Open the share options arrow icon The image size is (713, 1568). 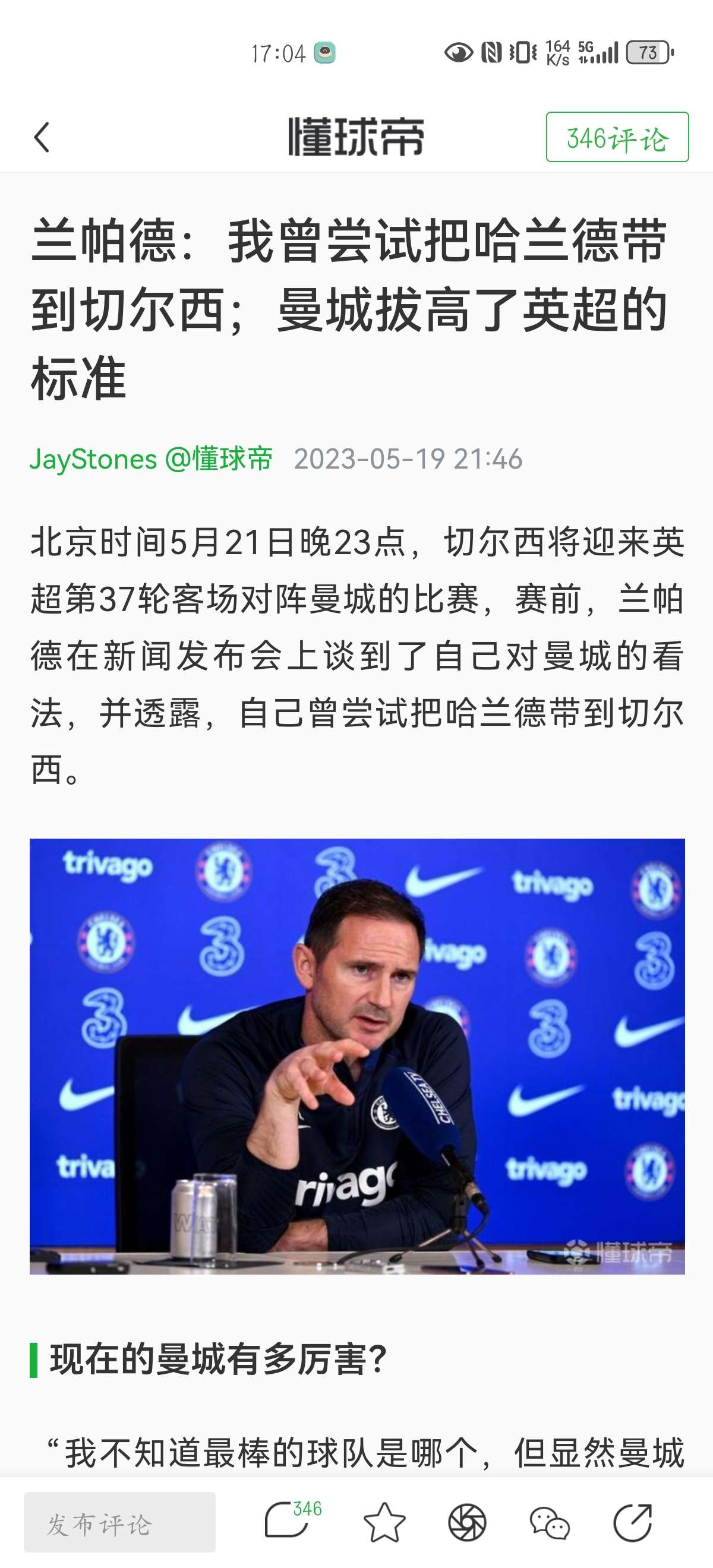tap(633, 1523)
